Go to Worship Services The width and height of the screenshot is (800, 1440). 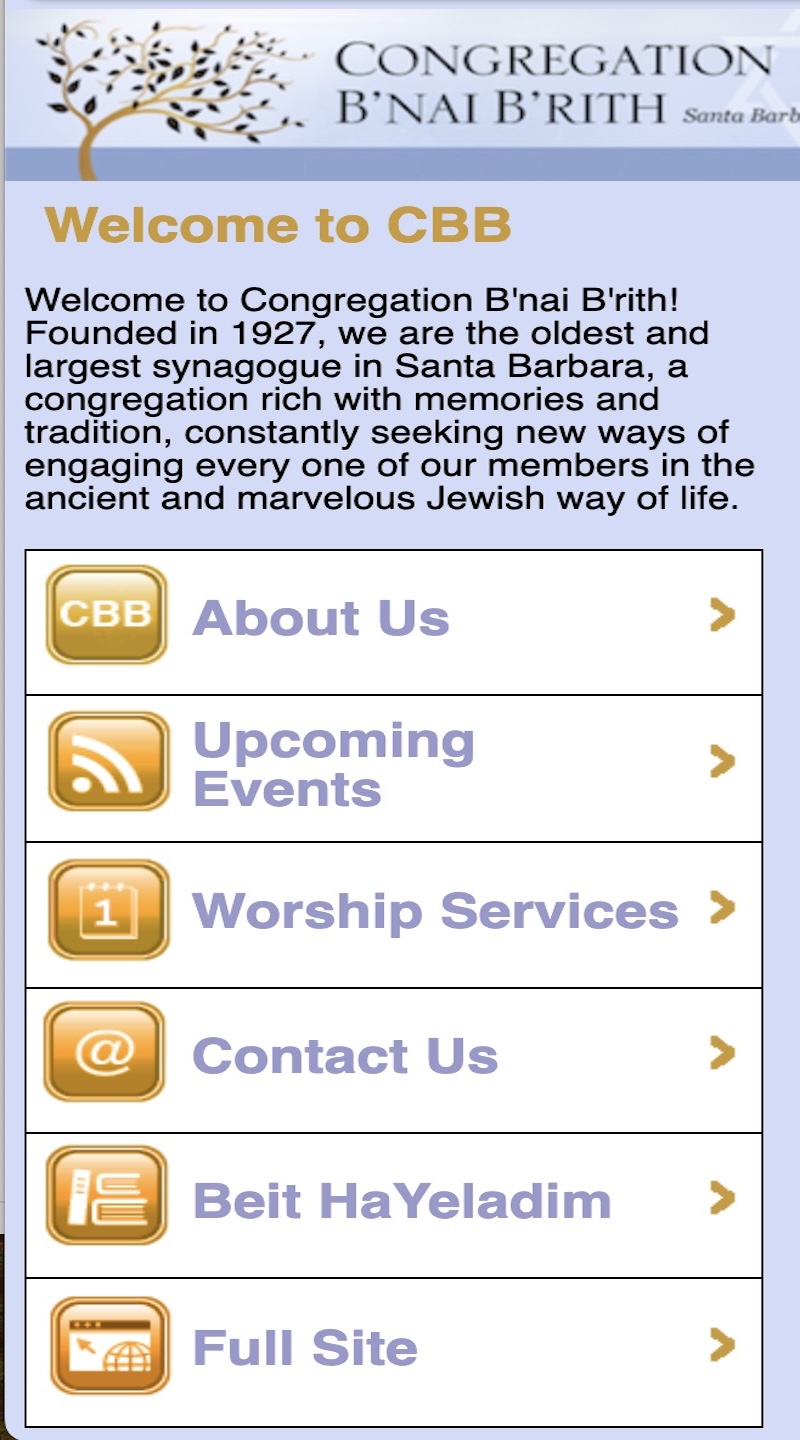point(393,913)
